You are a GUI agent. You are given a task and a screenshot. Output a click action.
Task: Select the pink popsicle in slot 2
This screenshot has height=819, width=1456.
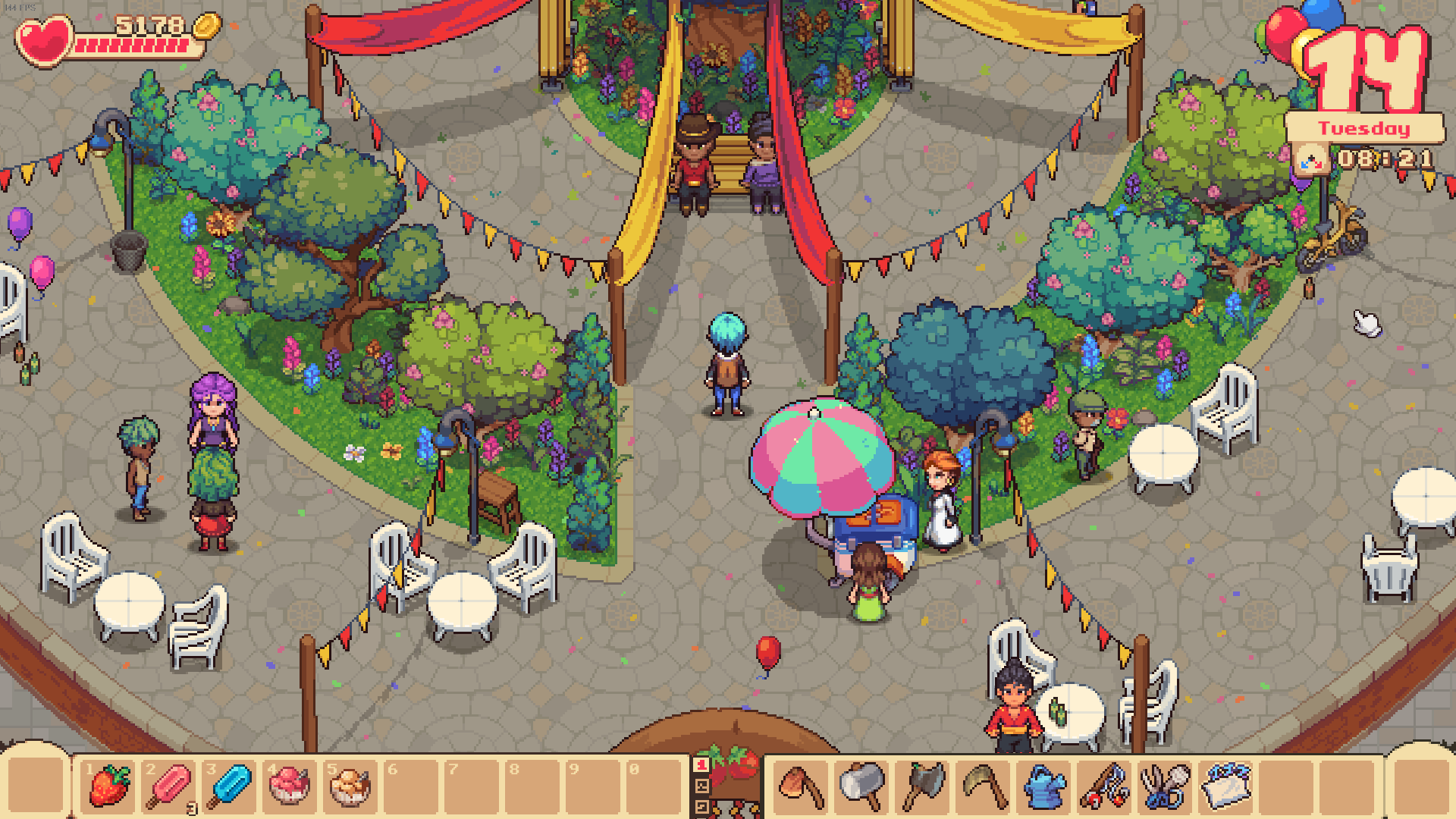pyautogui.click(x=170, y=786)
